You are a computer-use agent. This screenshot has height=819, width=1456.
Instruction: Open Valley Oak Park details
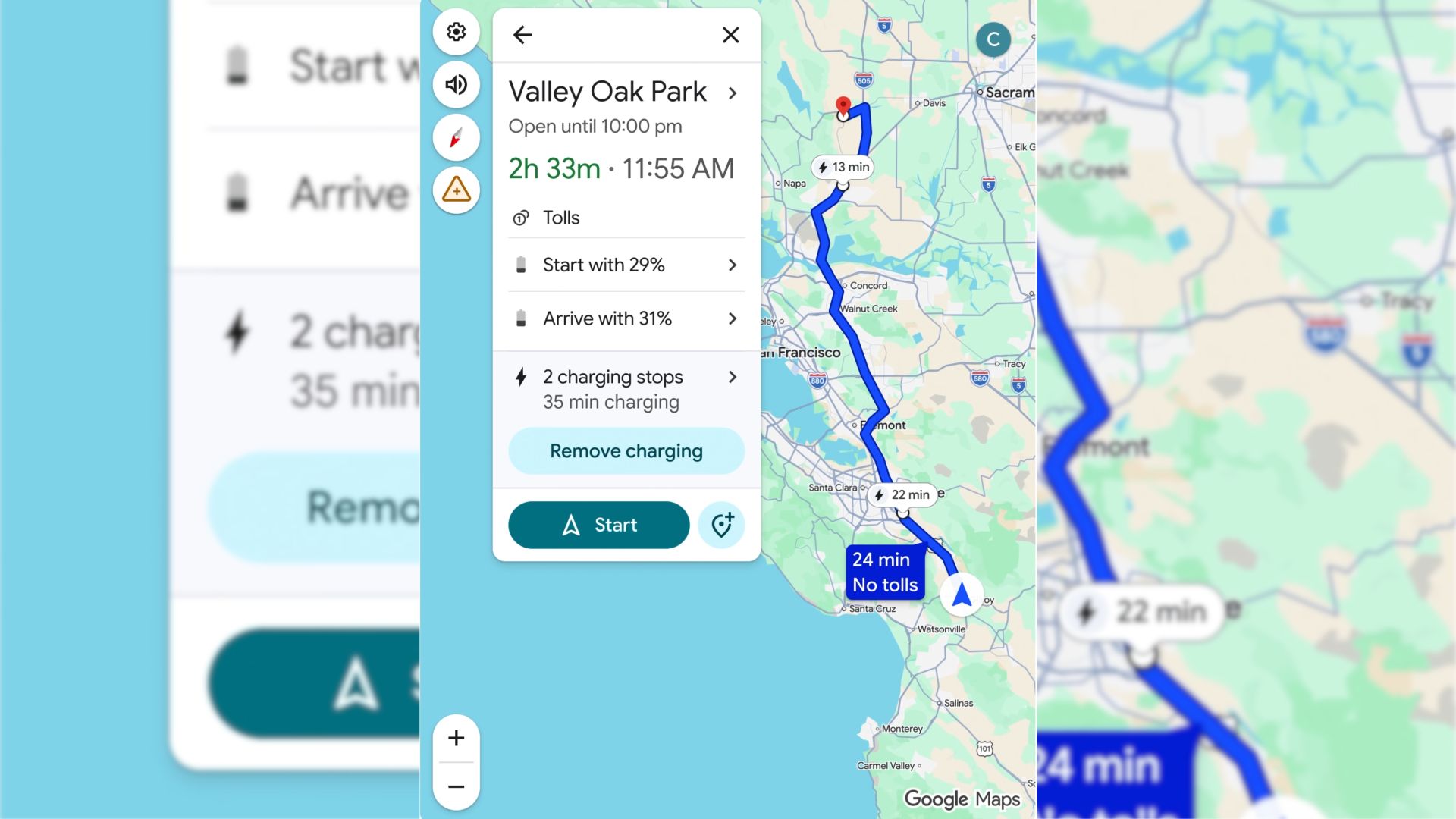click(x=622, y=92)
